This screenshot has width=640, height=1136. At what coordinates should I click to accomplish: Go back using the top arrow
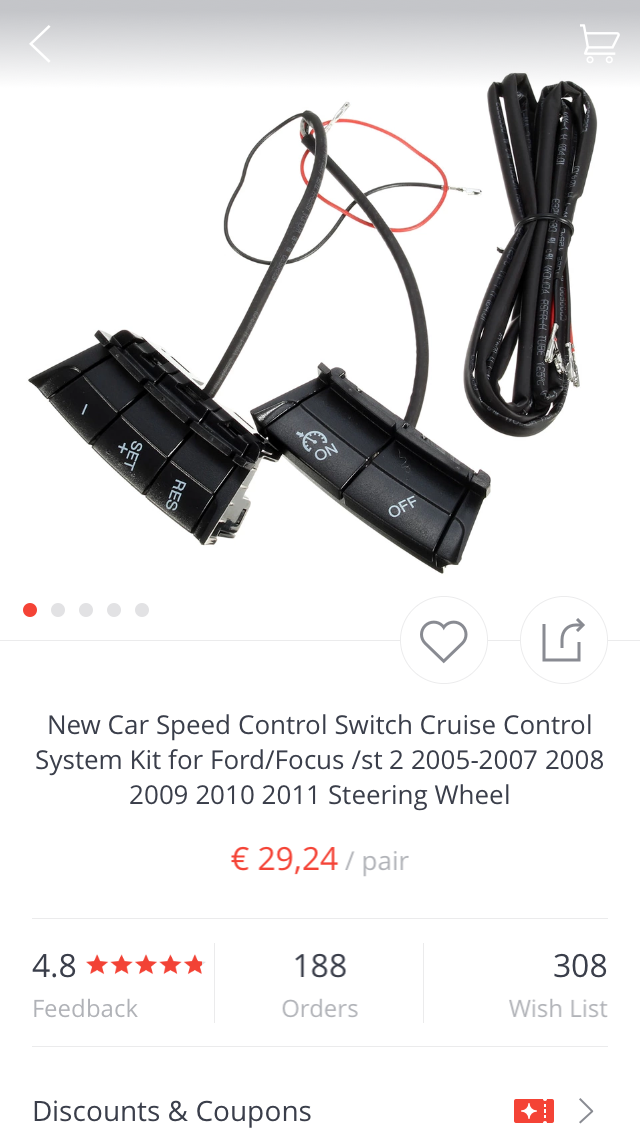coord(40,44)
